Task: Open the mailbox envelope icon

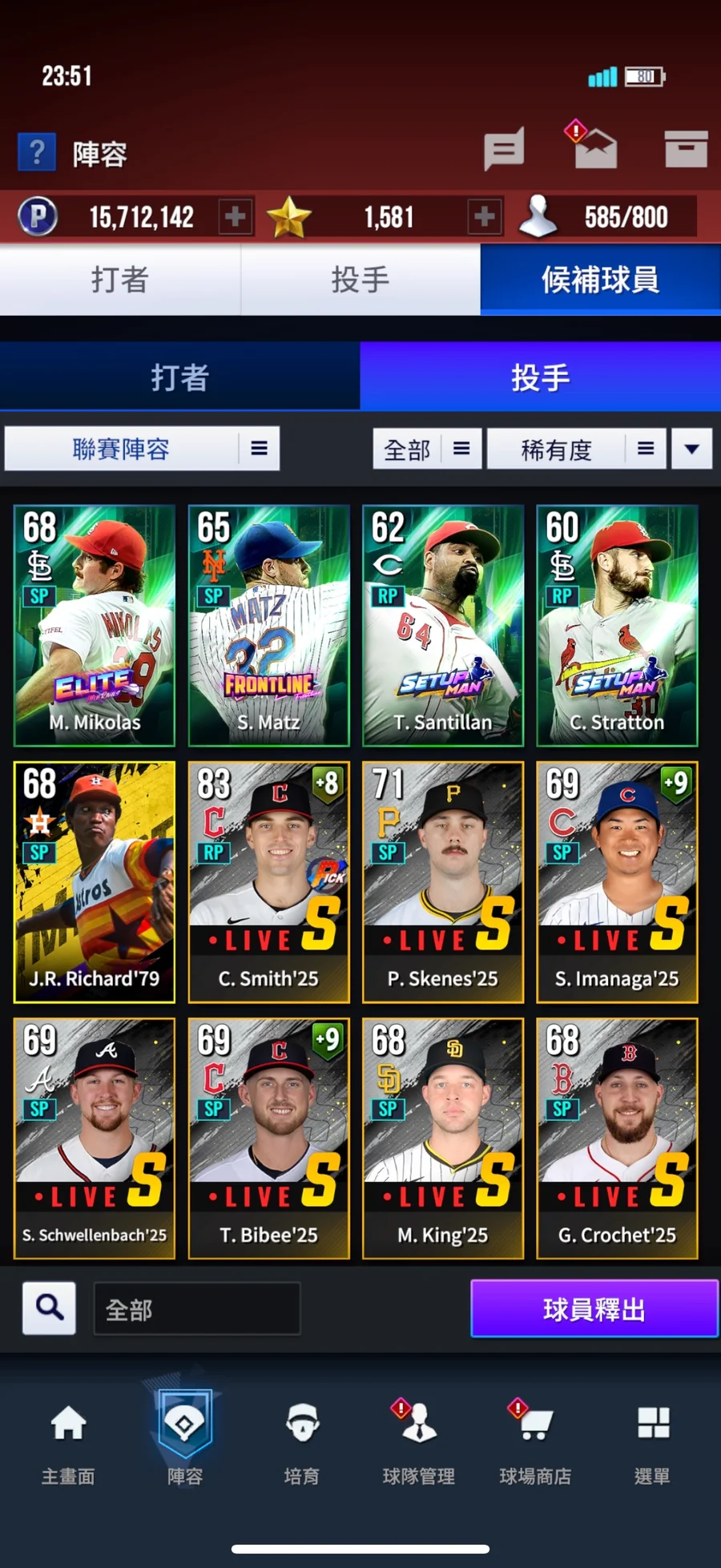Action: click(x=595, y=148)
